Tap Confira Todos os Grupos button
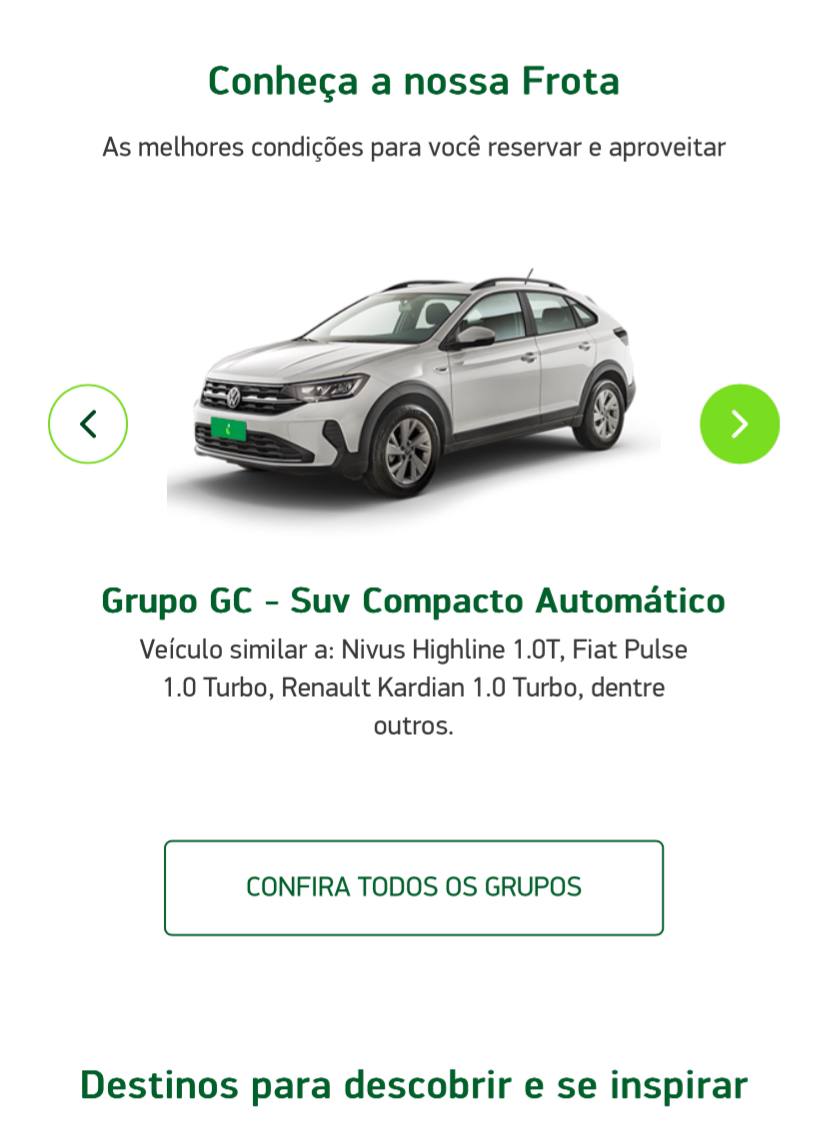 point(413,888)
